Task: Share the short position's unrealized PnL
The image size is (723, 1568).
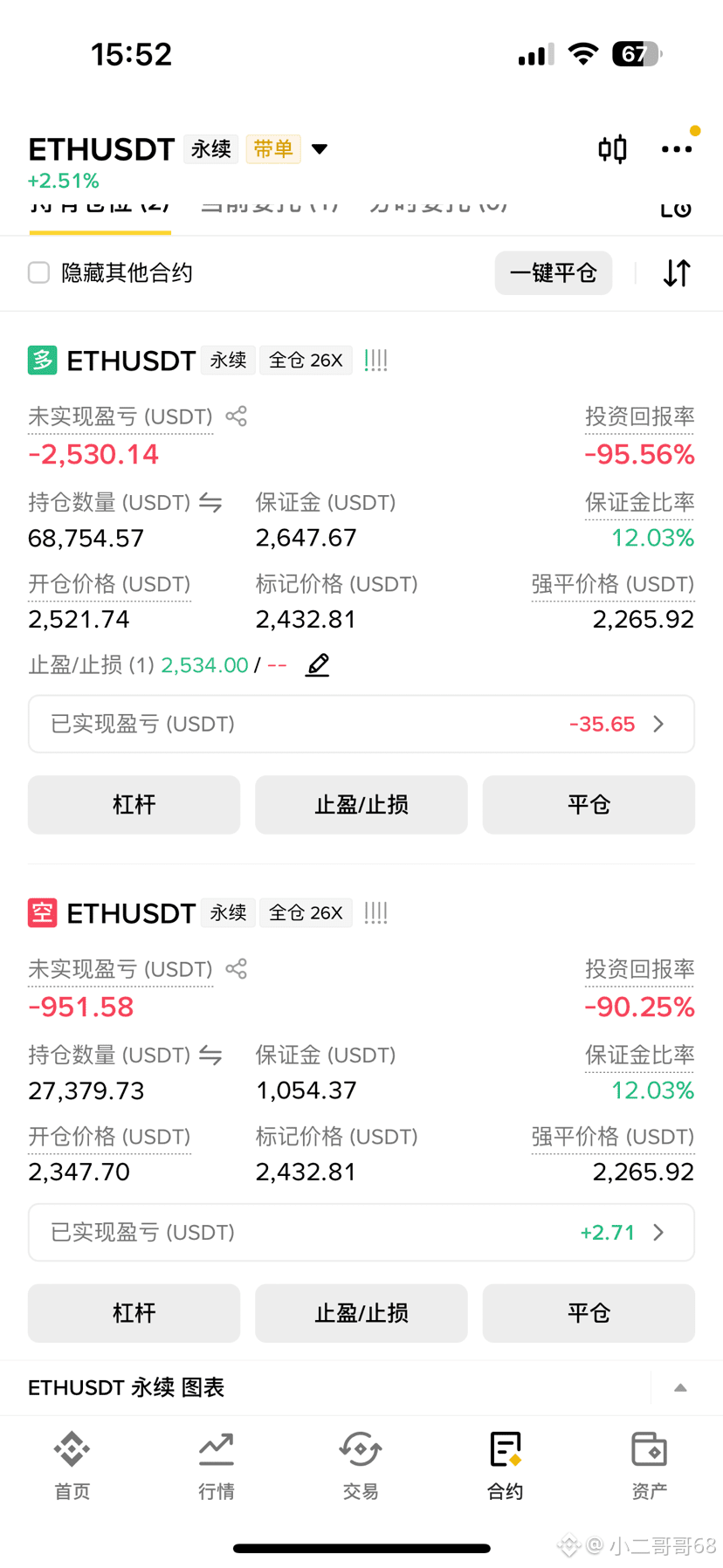Action: pyautogui.click(x=236, y=969)
